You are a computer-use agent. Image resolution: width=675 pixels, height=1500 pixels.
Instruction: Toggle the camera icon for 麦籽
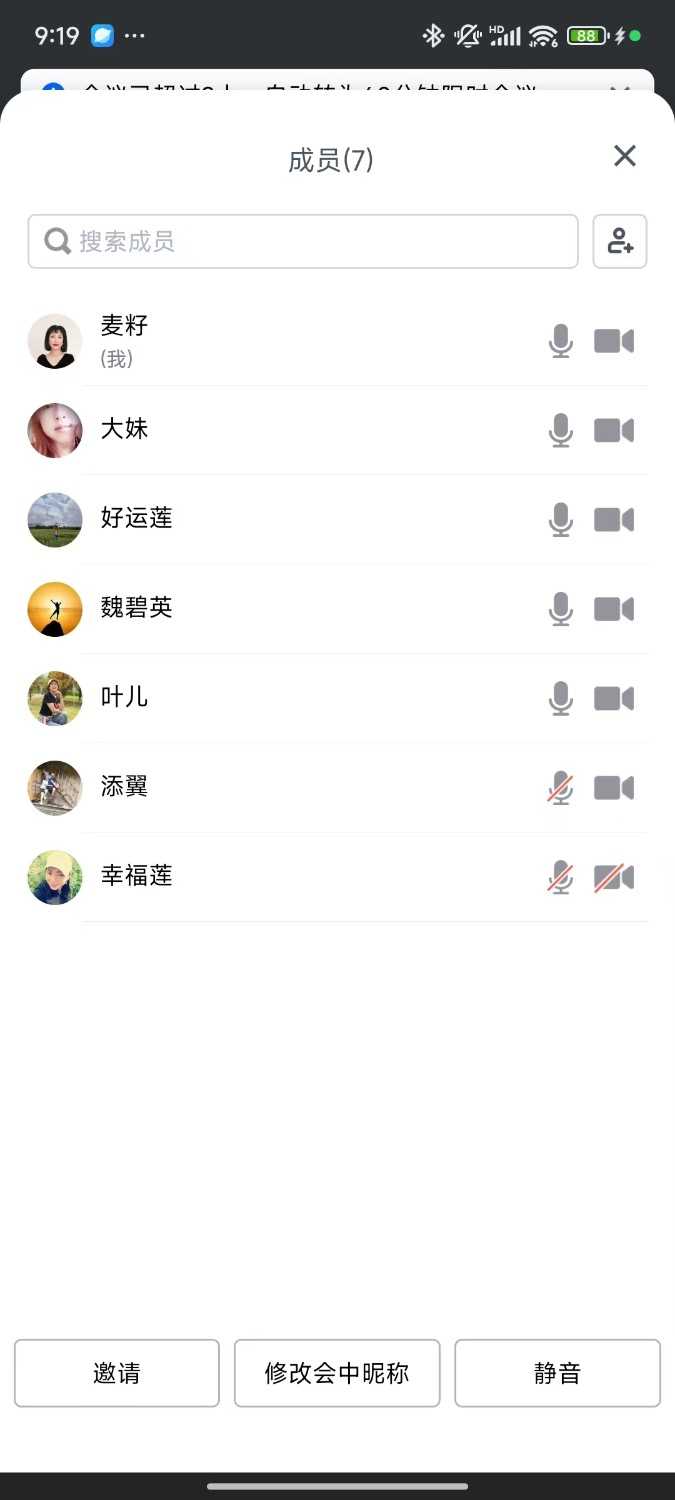[614, 341]
